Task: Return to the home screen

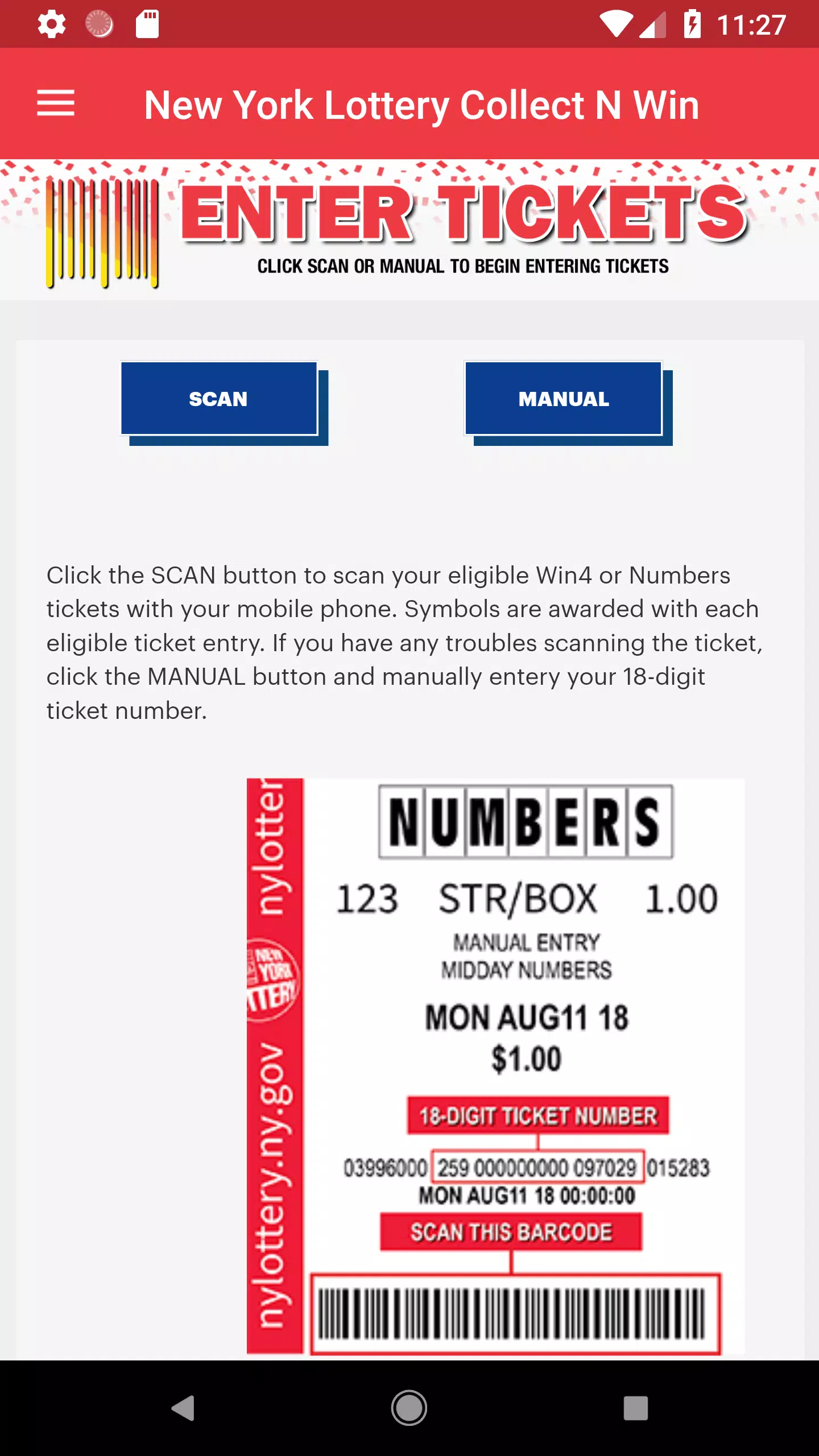Action: tap(409, 1408)
